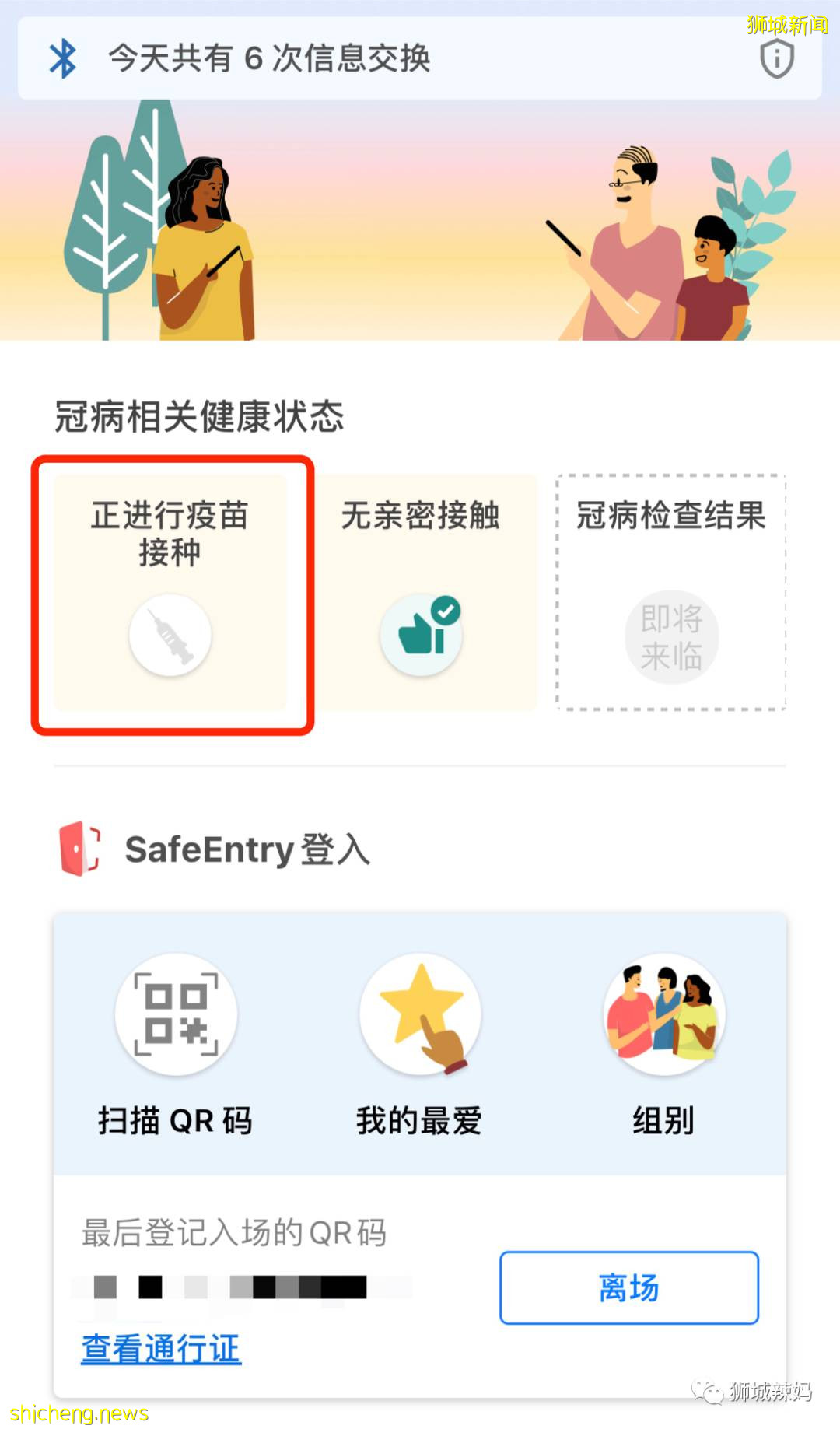Screen dimensions: 840x1429
Task: Open the SafeEntry red door icon
Action: tap(80, 848)
